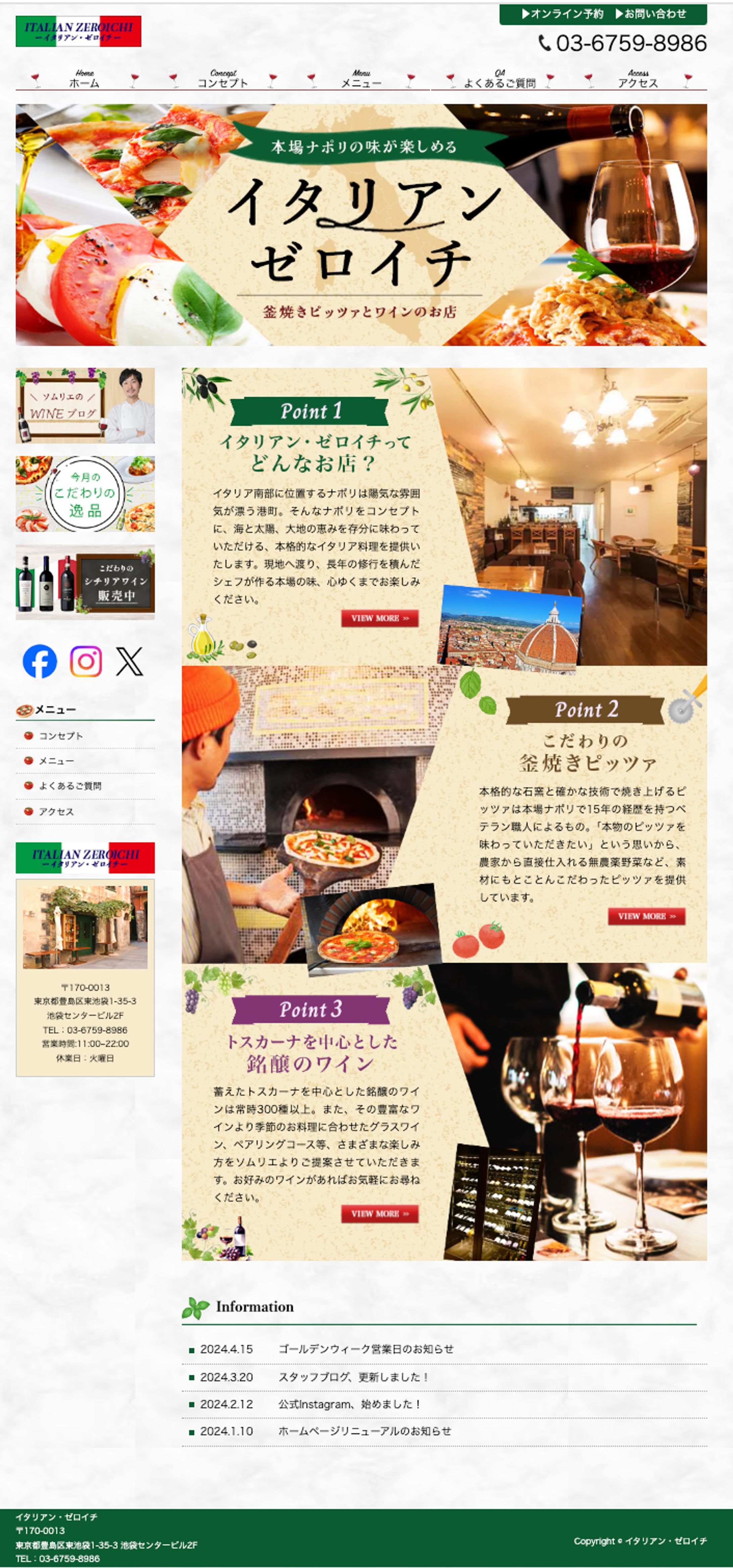Viewport: 733px width, 1568px height.
Task: Go to ホーム in top navigation
Action: tap(84, 80)
